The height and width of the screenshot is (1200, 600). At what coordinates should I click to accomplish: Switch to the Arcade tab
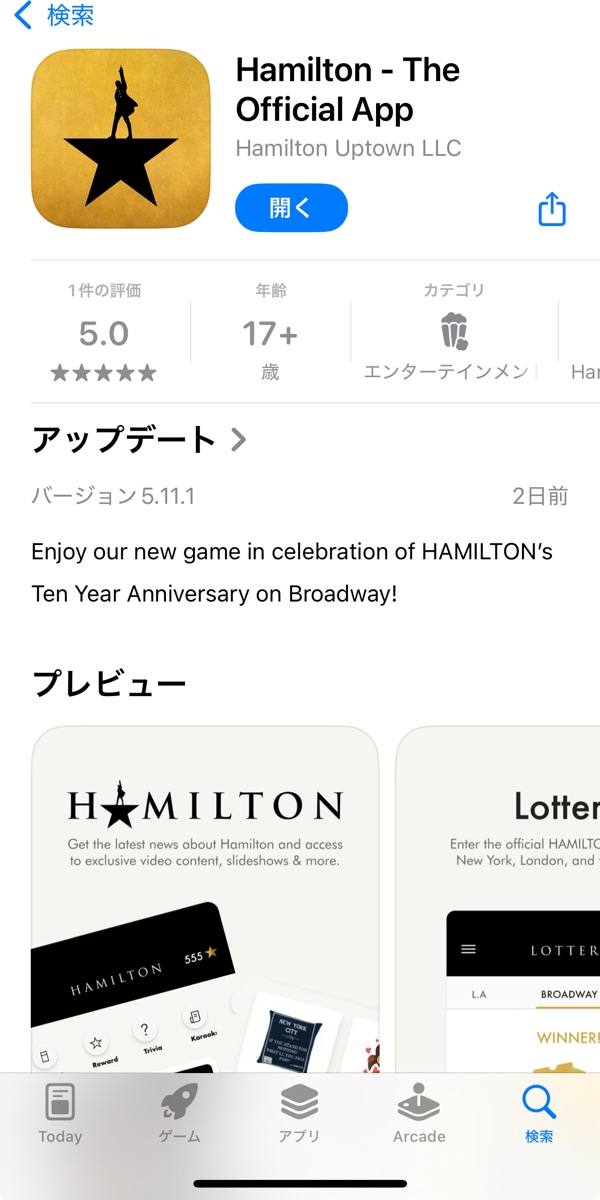click(419, 1113)
